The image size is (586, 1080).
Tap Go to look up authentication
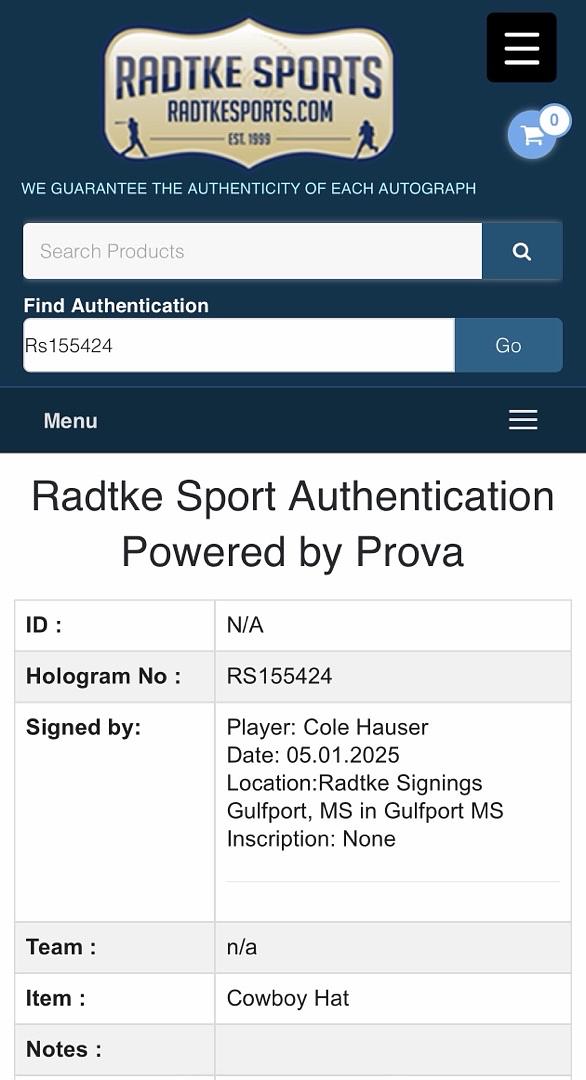point(508,345)
